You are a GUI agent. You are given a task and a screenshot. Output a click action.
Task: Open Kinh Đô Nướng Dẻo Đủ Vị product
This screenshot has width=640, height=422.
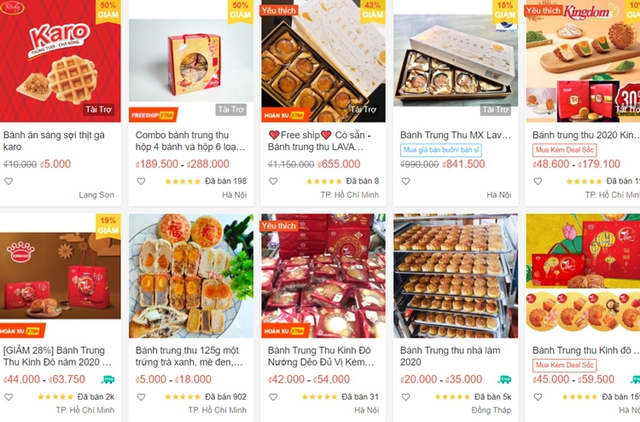(324, 275)
